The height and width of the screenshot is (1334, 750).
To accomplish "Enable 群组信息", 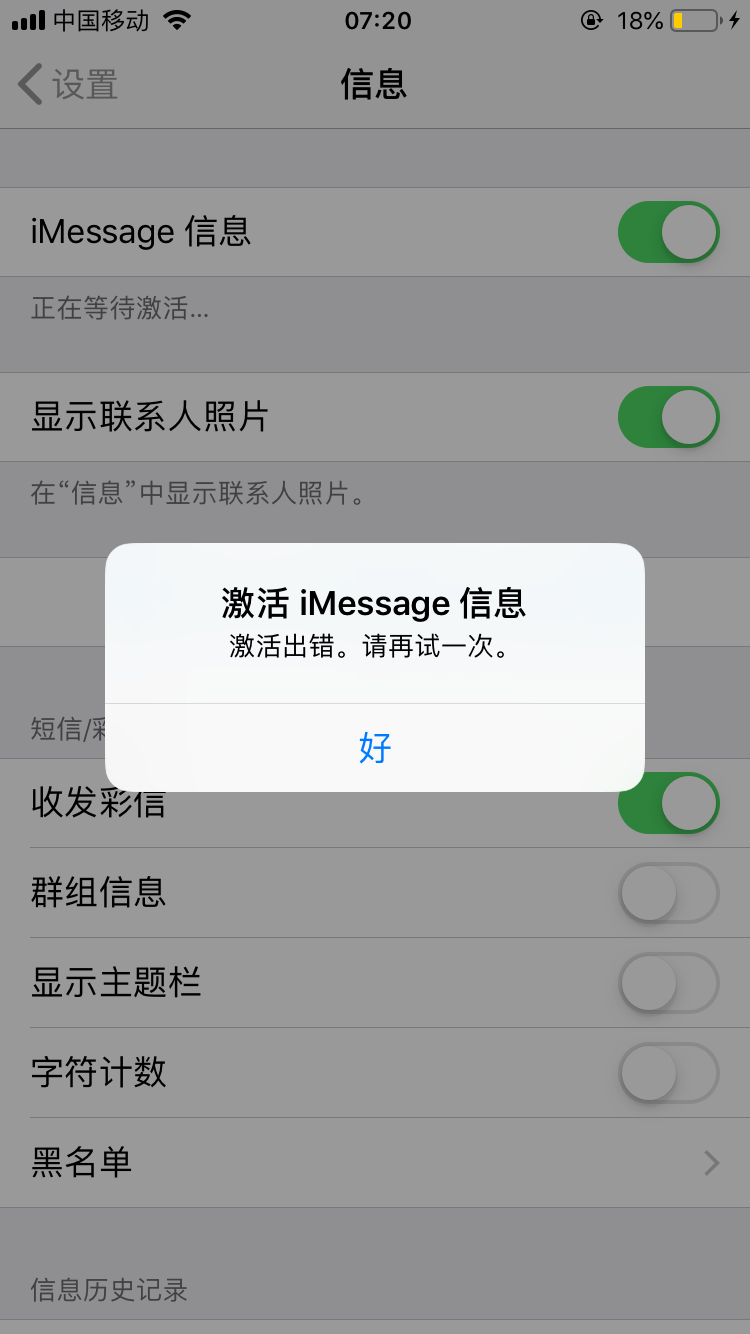I will click(668, 892).
